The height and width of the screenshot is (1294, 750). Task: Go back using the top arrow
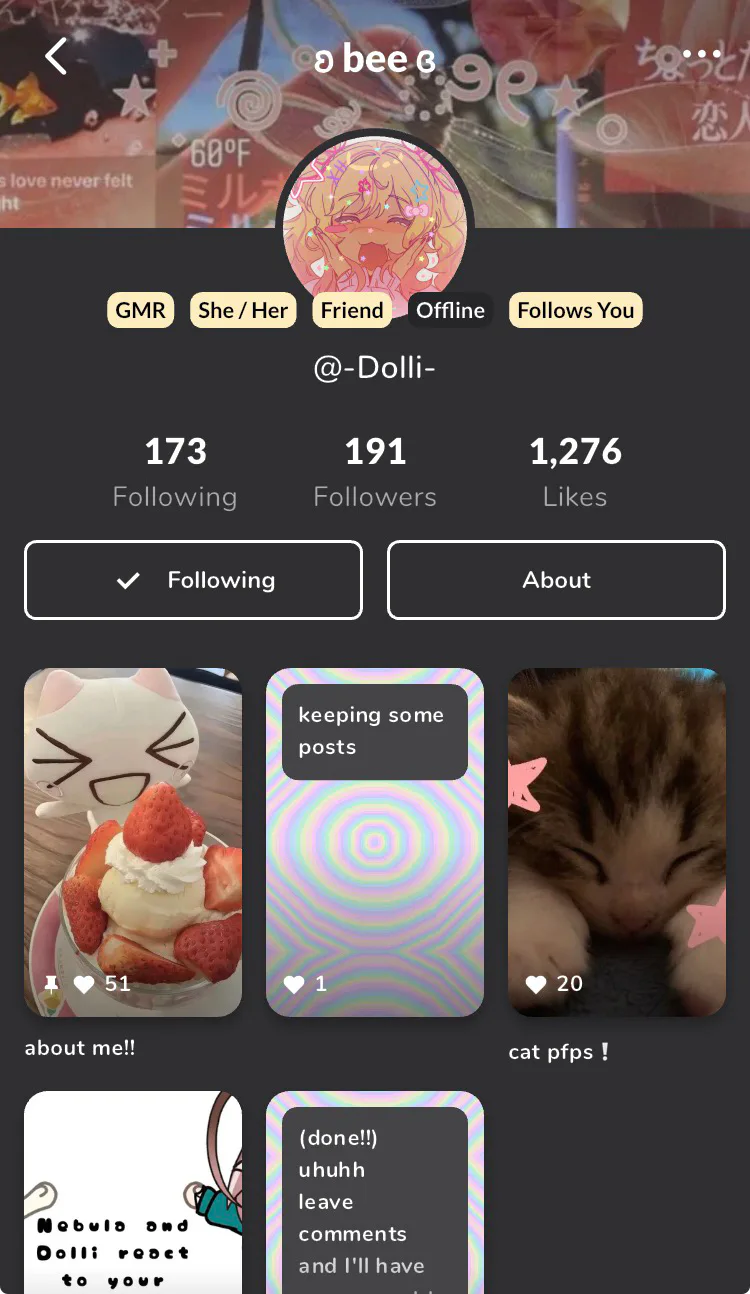pos(56,56)
